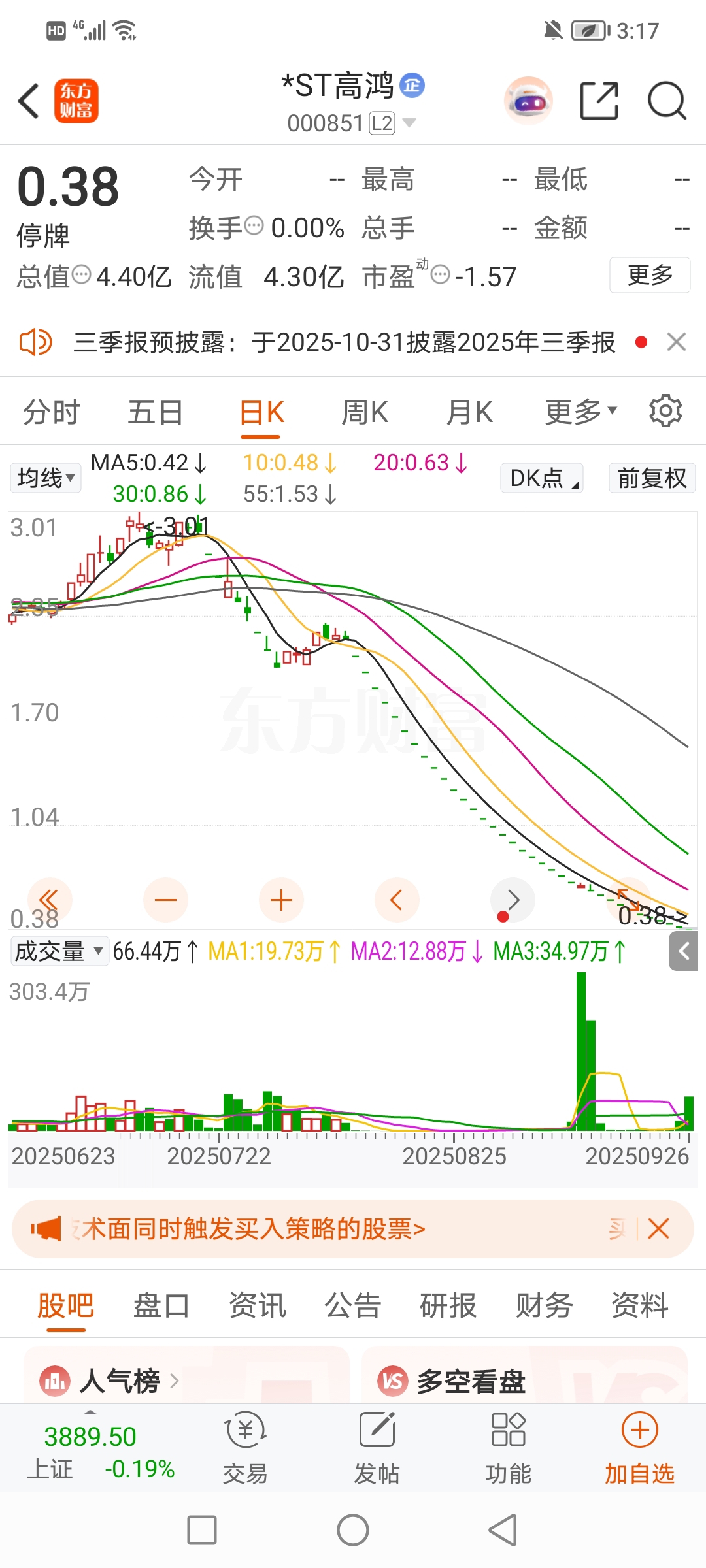Expand the 更多 chart period dropdown
Image resolution: width=706 pixels, height=1568 pixels.
pyautogui.click(x=580, y=412)
